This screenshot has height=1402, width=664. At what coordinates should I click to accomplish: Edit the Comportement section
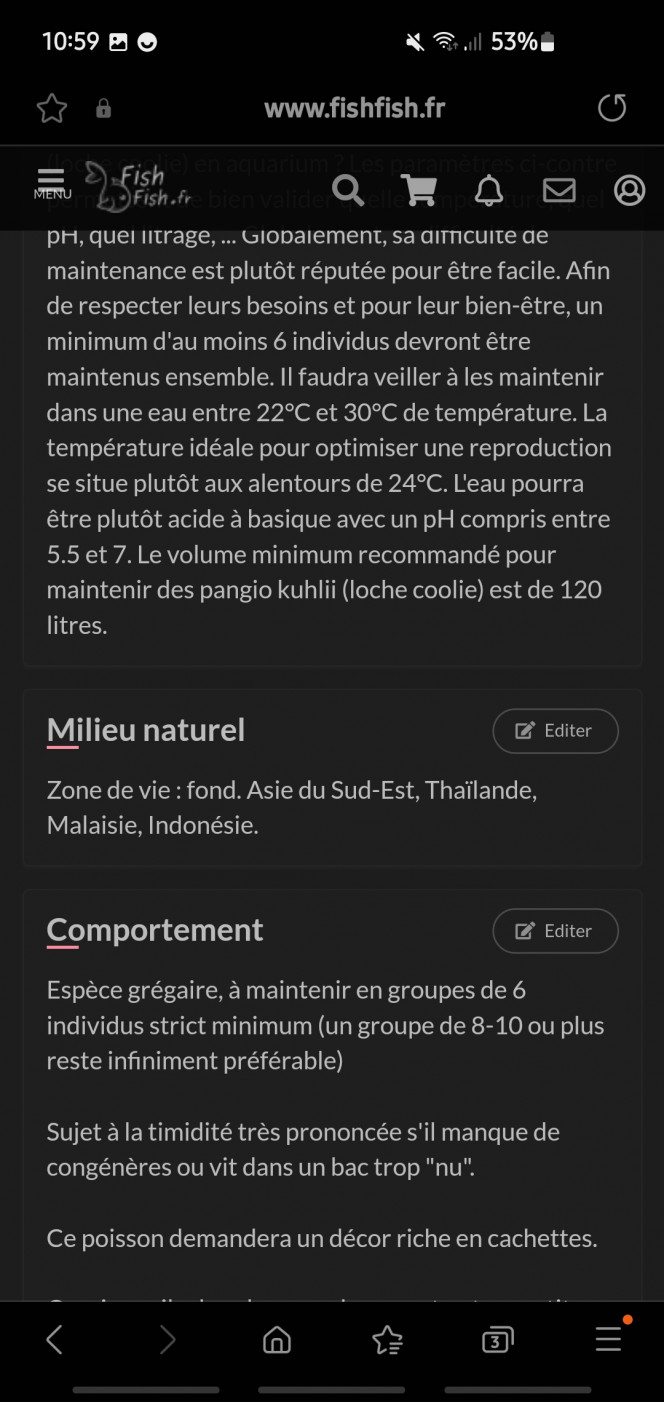point(556,931)
